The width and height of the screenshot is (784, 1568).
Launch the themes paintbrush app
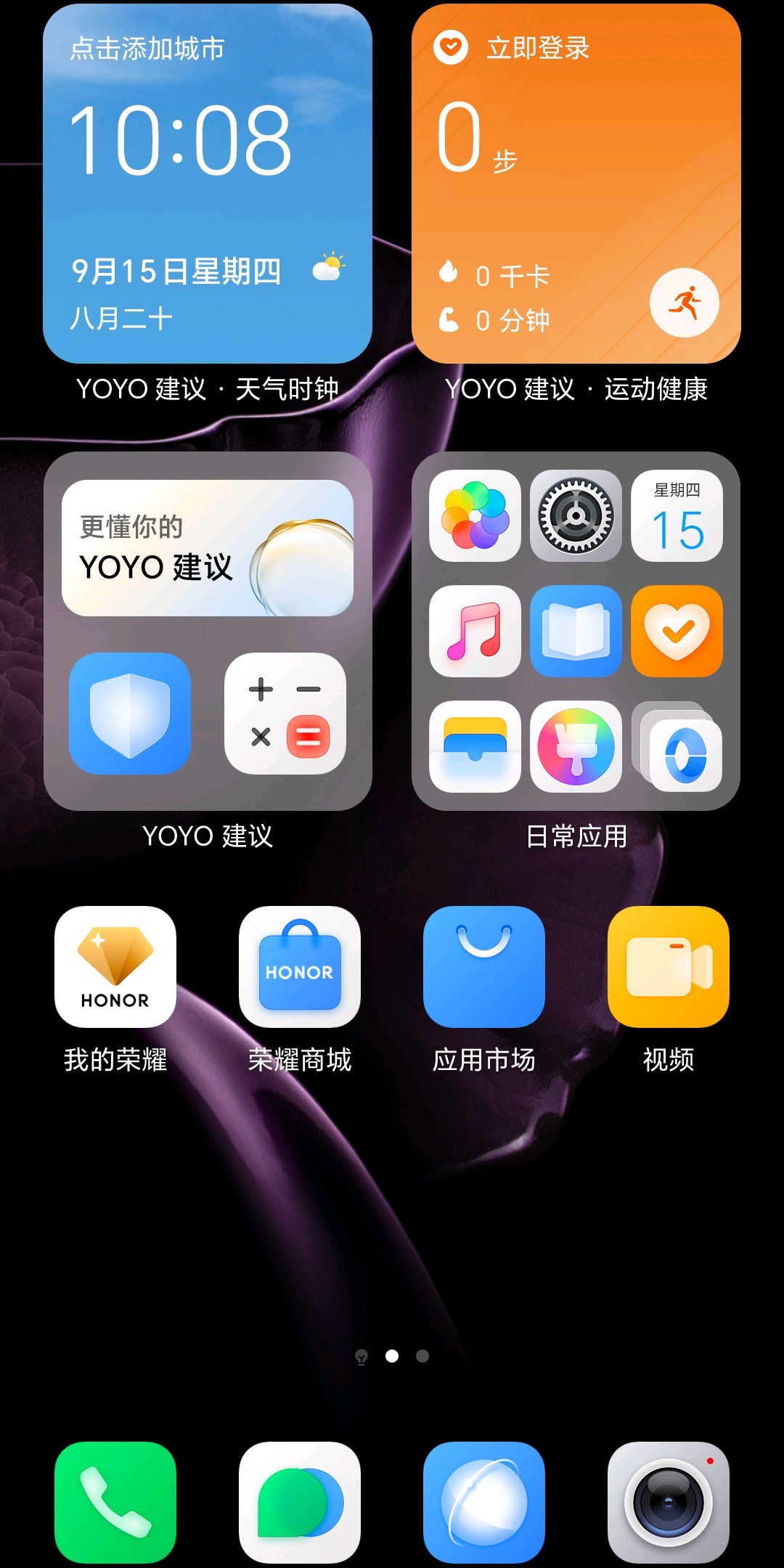pos(576,747)
